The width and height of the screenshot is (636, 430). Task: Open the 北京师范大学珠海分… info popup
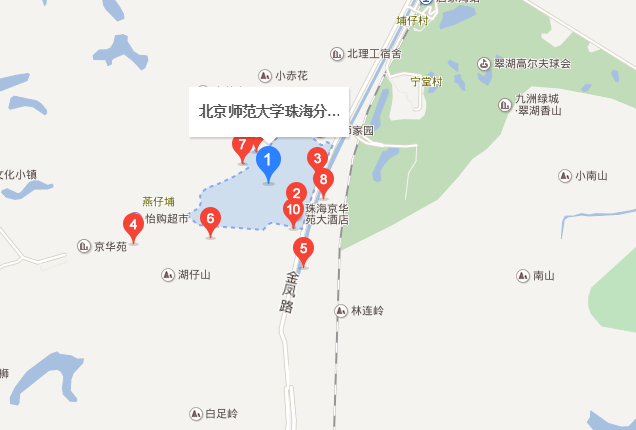(269, 112)
